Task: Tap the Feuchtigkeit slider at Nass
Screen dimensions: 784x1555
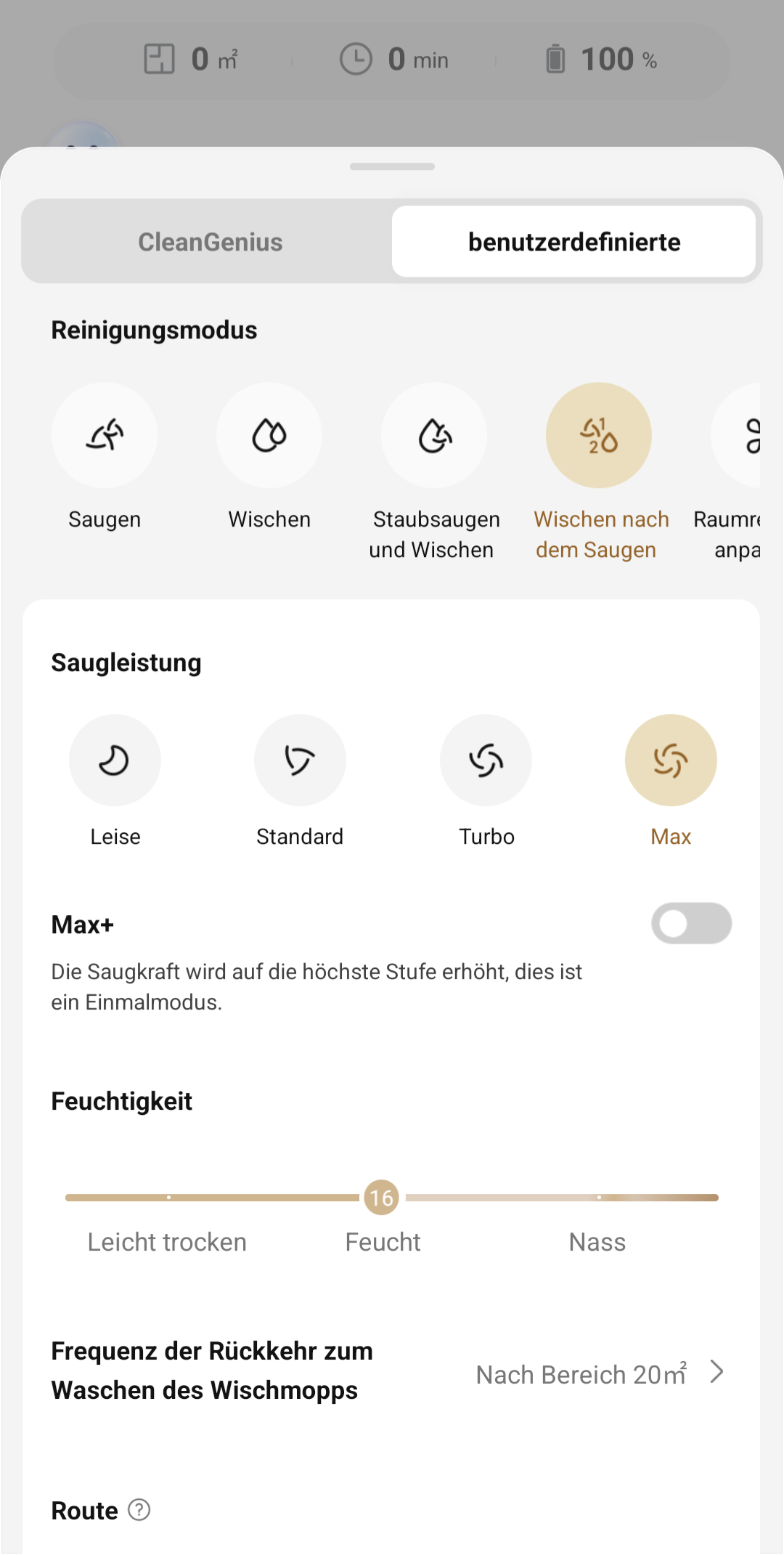Action: tap(598, 1198)
